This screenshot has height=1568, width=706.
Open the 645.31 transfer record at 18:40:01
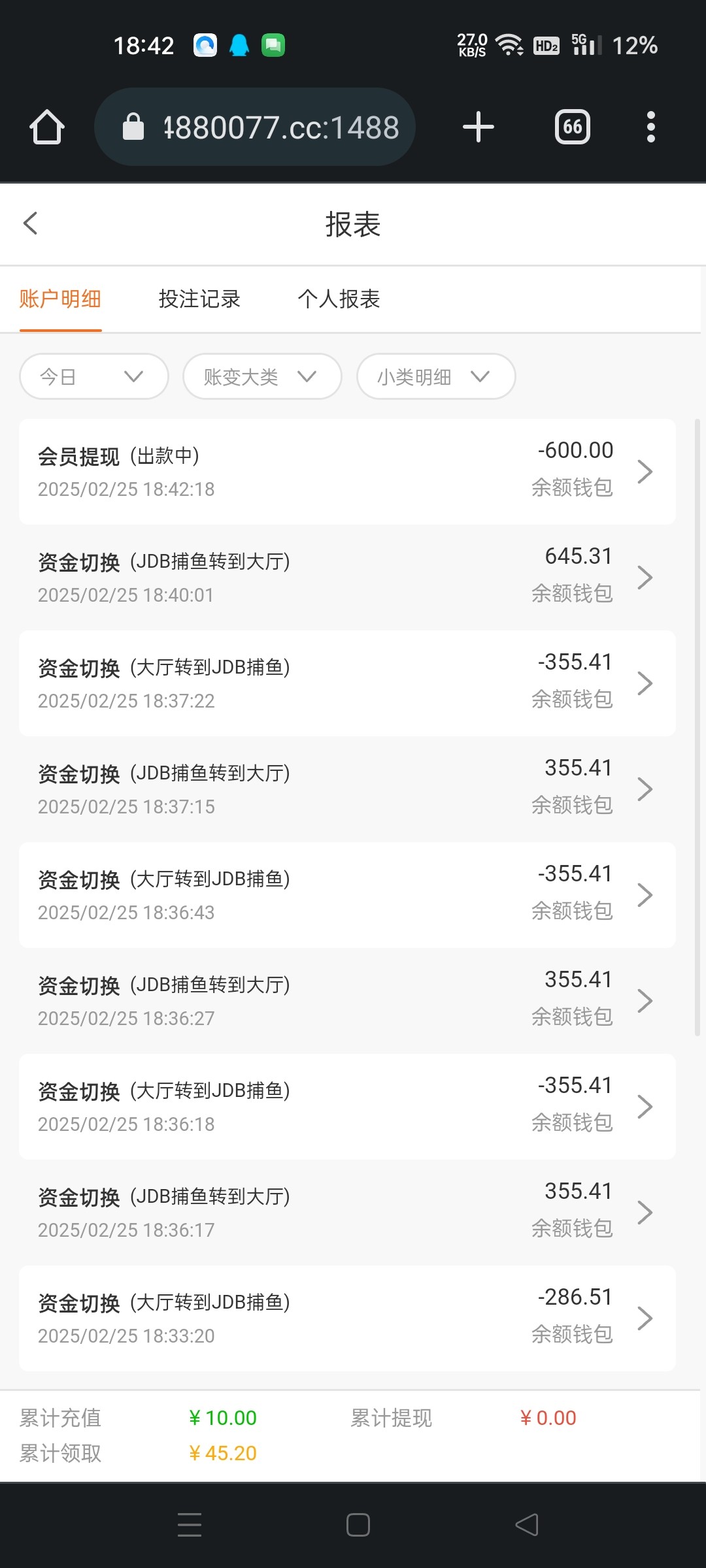[347, 578]
